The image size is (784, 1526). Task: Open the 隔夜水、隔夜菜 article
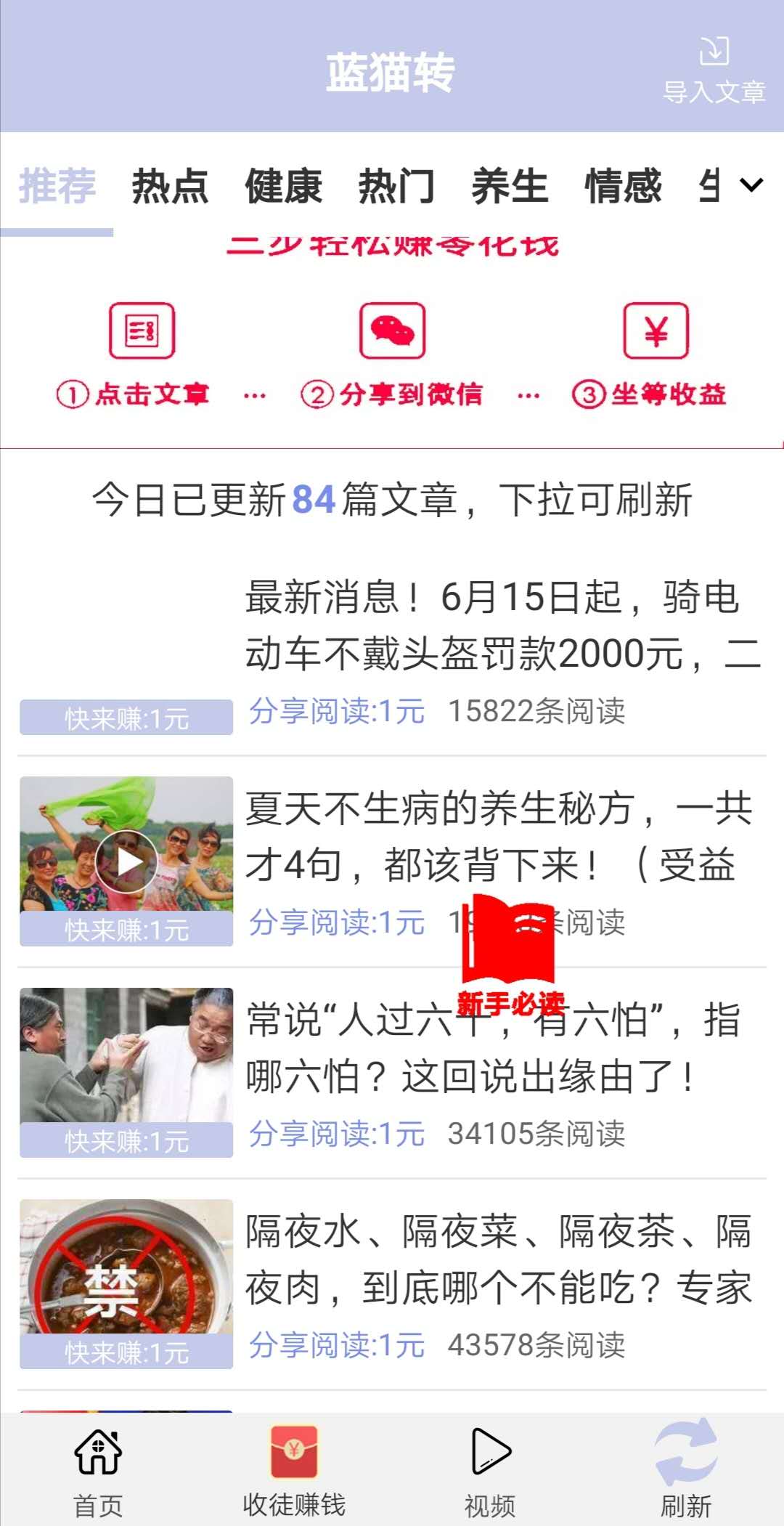click(392, 1284)
